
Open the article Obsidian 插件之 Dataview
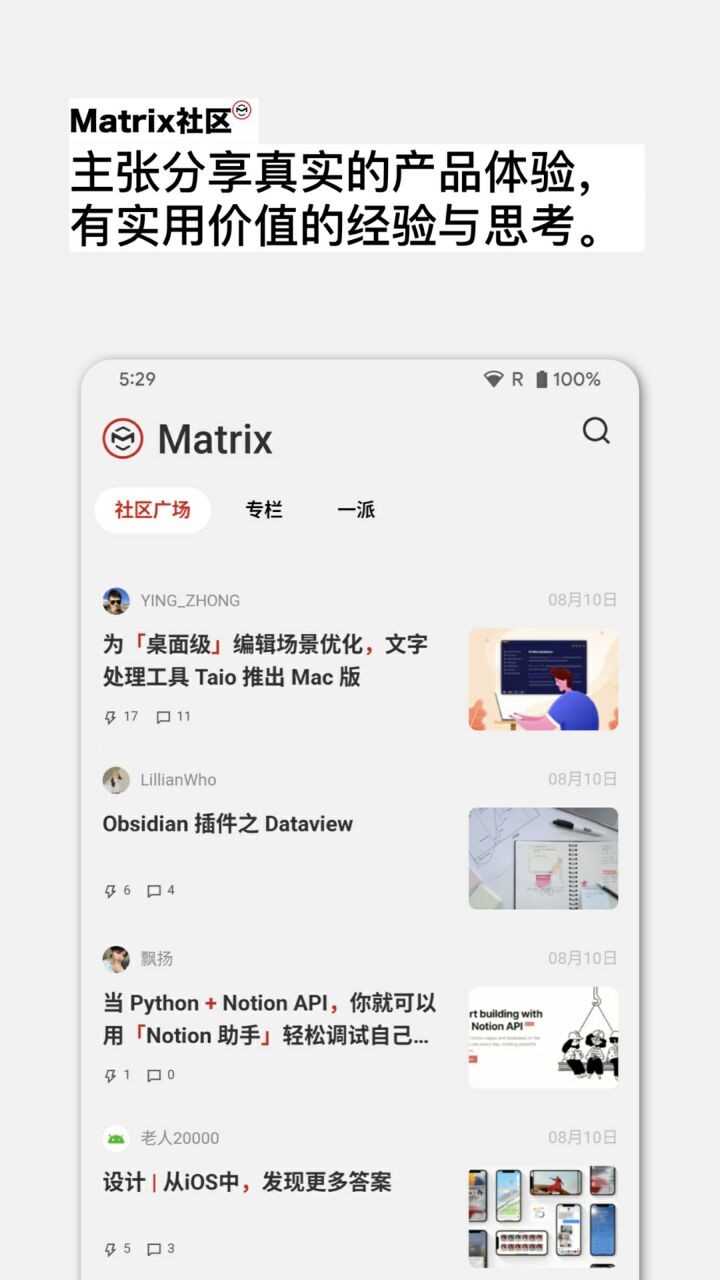click(x=230, y=824)
